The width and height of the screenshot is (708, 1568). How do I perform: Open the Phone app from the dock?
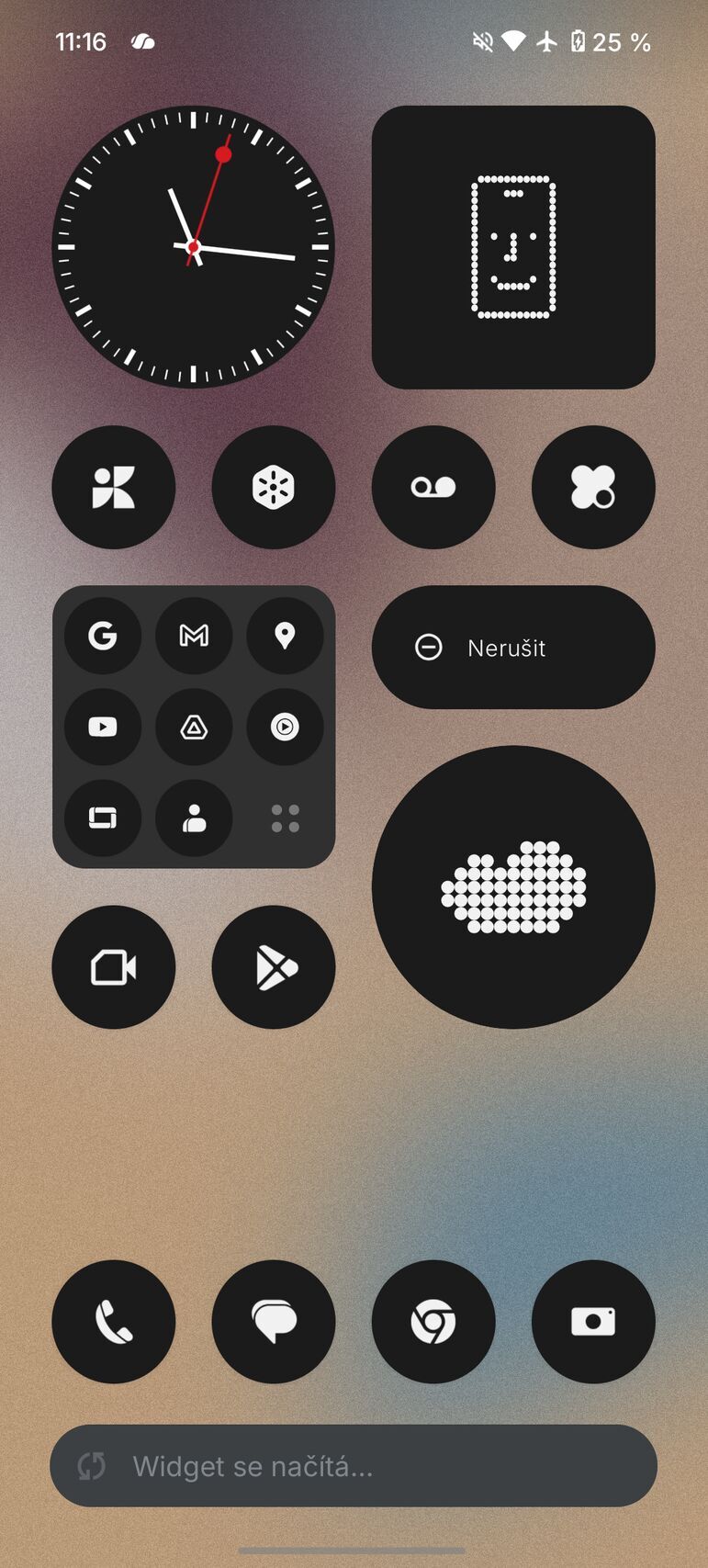pos(113,1321)
